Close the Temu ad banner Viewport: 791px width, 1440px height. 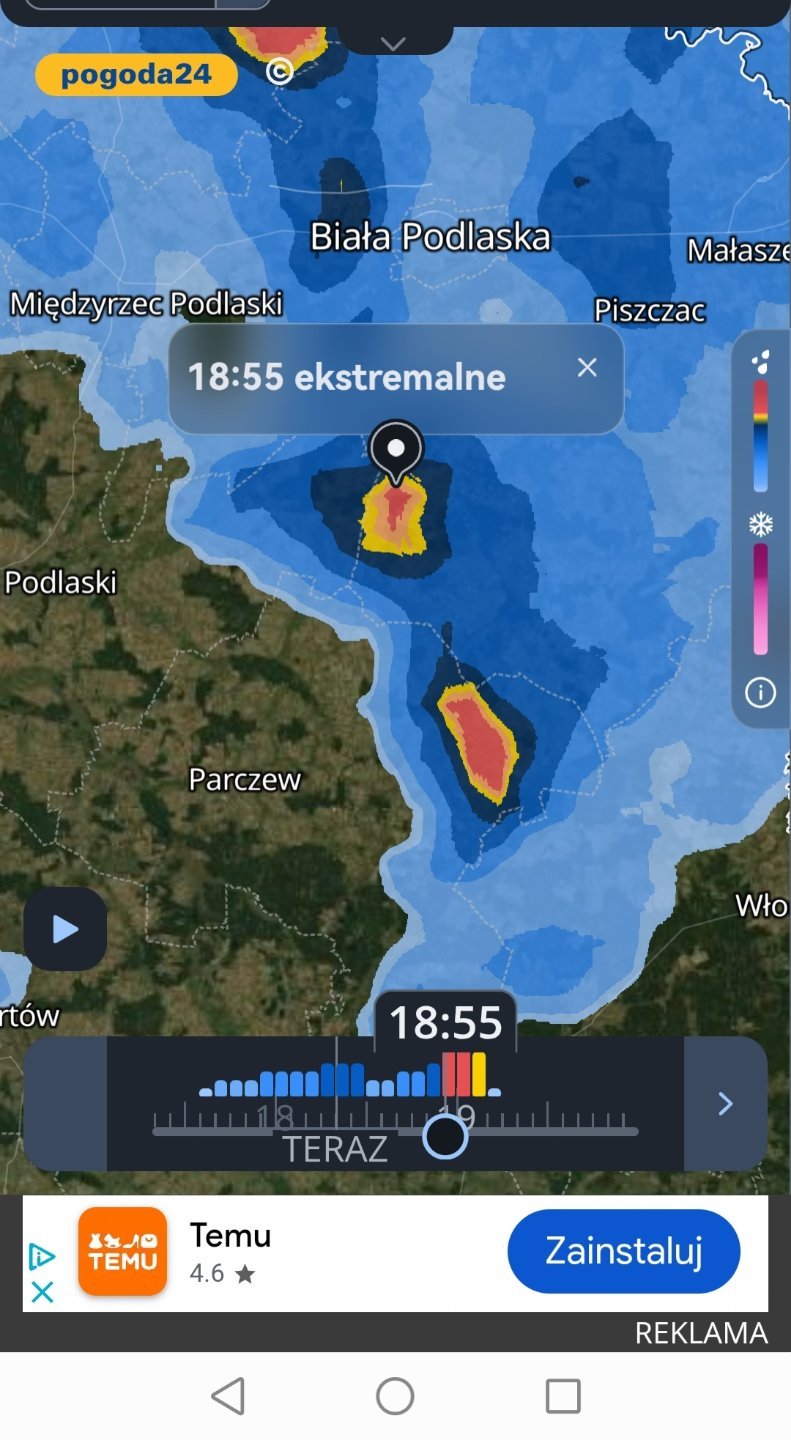pyautogui.click(x=42, y=1292)
